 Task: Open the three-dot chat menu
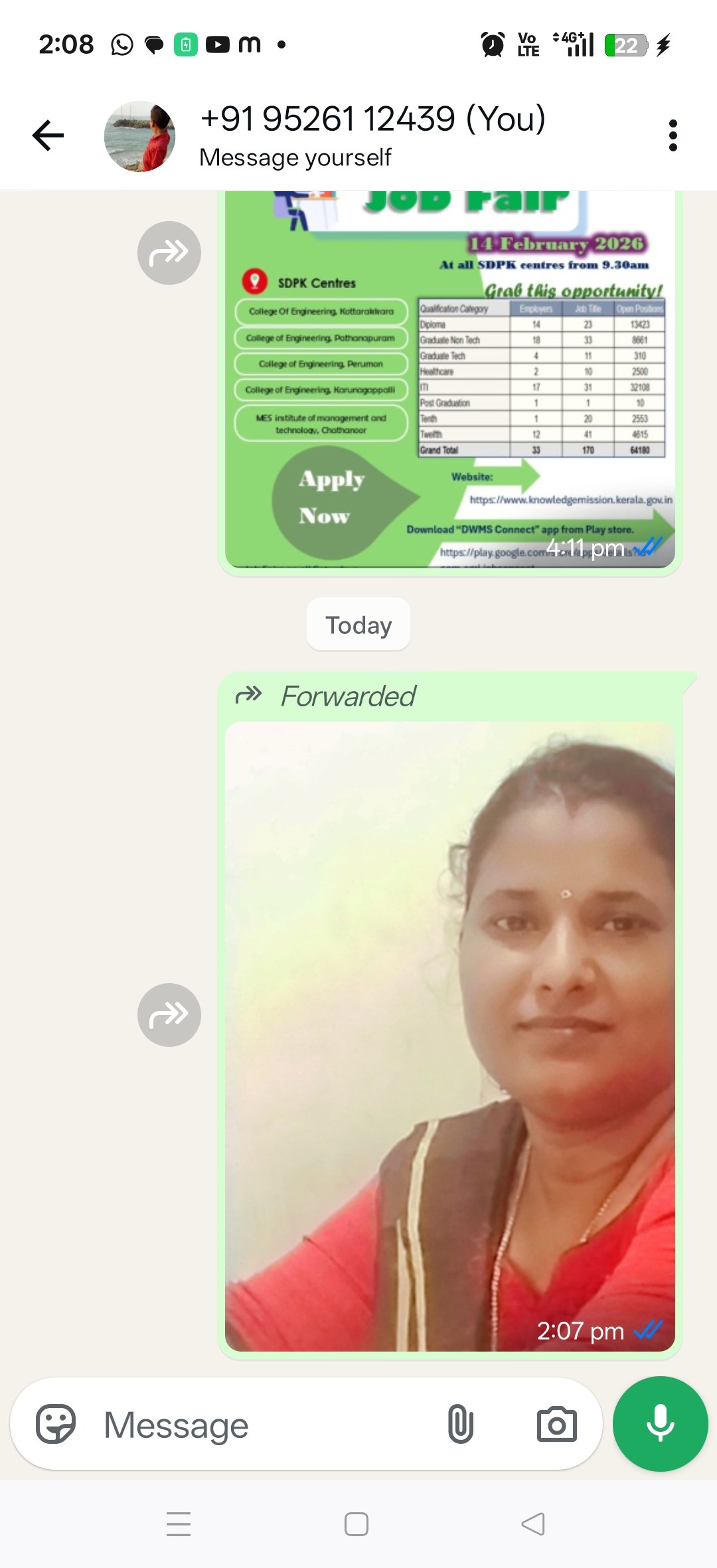pyautogui.click(x=673, y=135)
